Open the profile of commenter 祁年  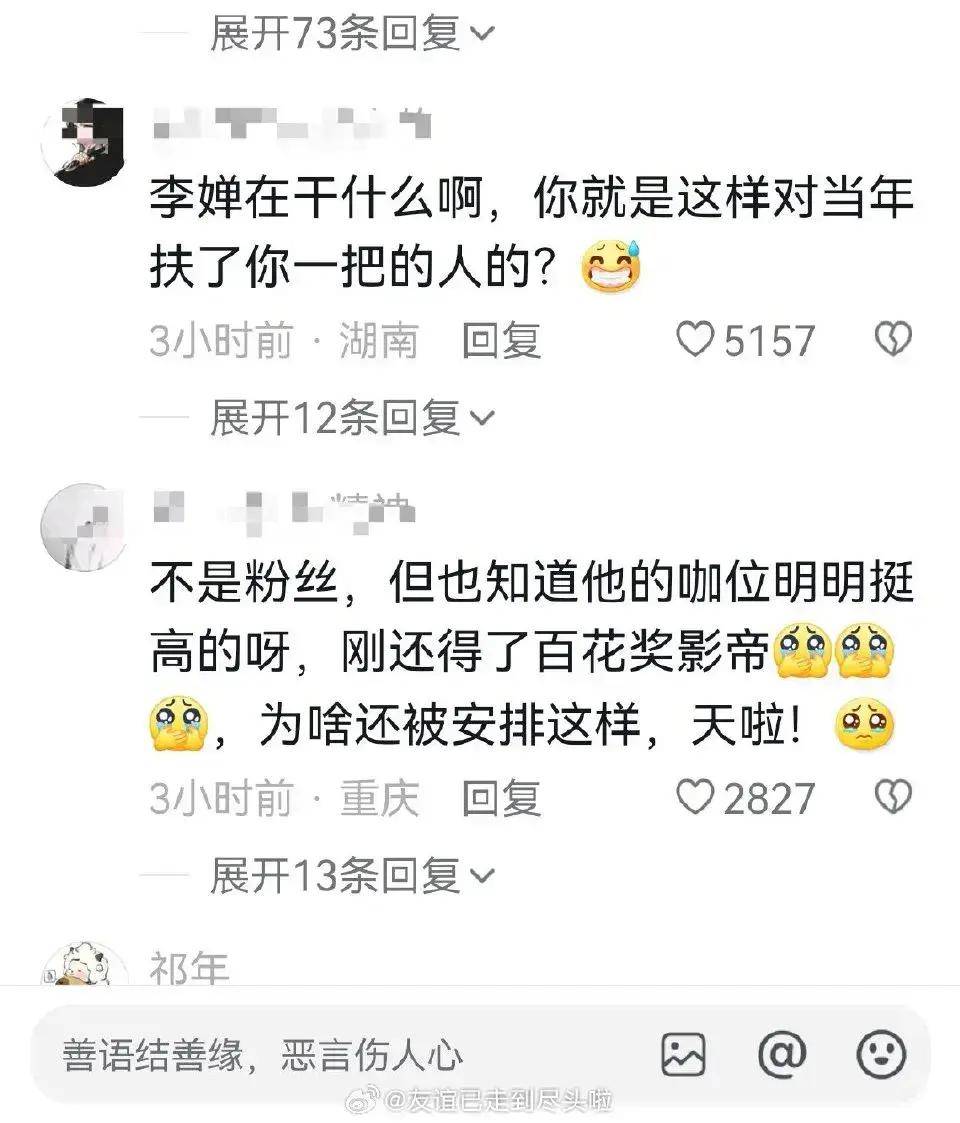pos(190,968)
